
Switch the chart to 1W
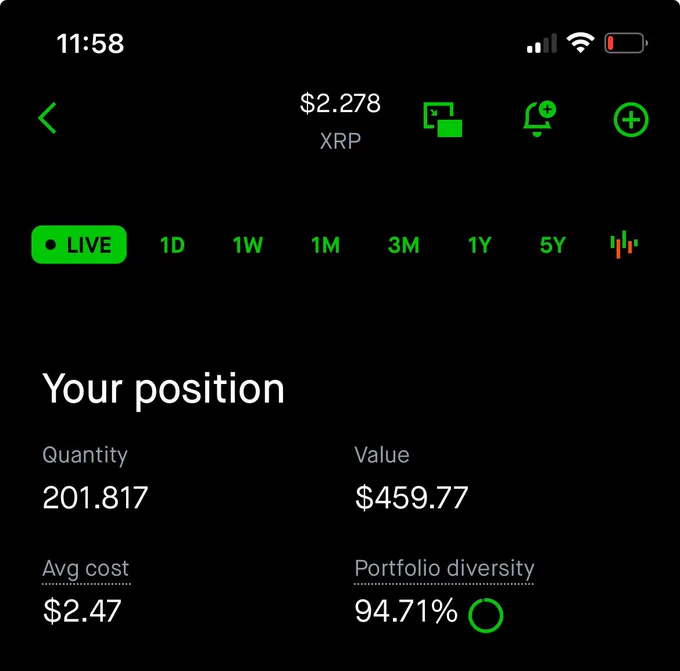[x=248, y=245]
